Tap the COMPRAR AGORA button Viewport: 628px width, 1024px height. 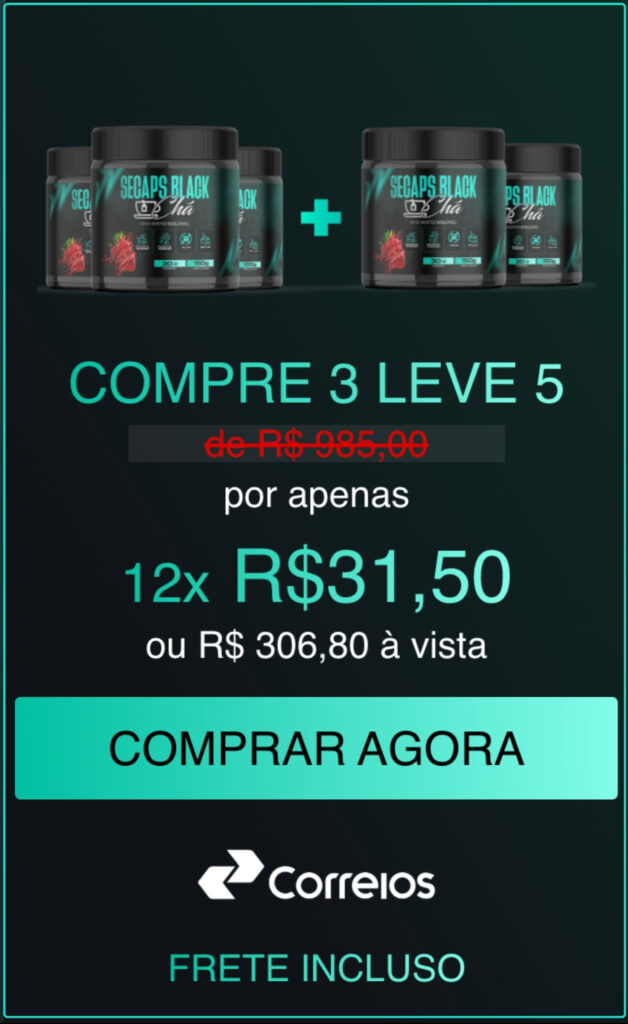pos(316,748)
